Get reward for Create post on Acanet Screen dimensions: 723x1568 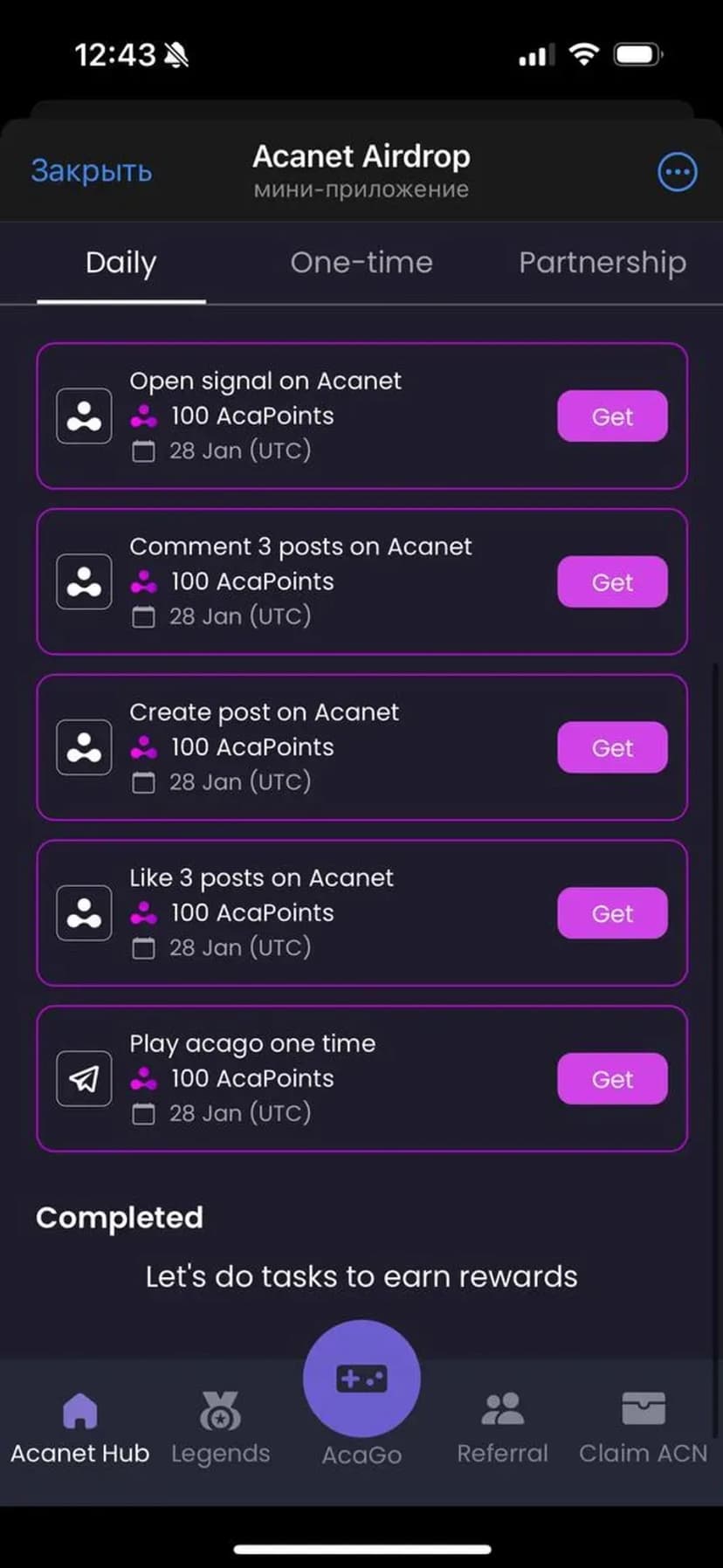(612, 748)
